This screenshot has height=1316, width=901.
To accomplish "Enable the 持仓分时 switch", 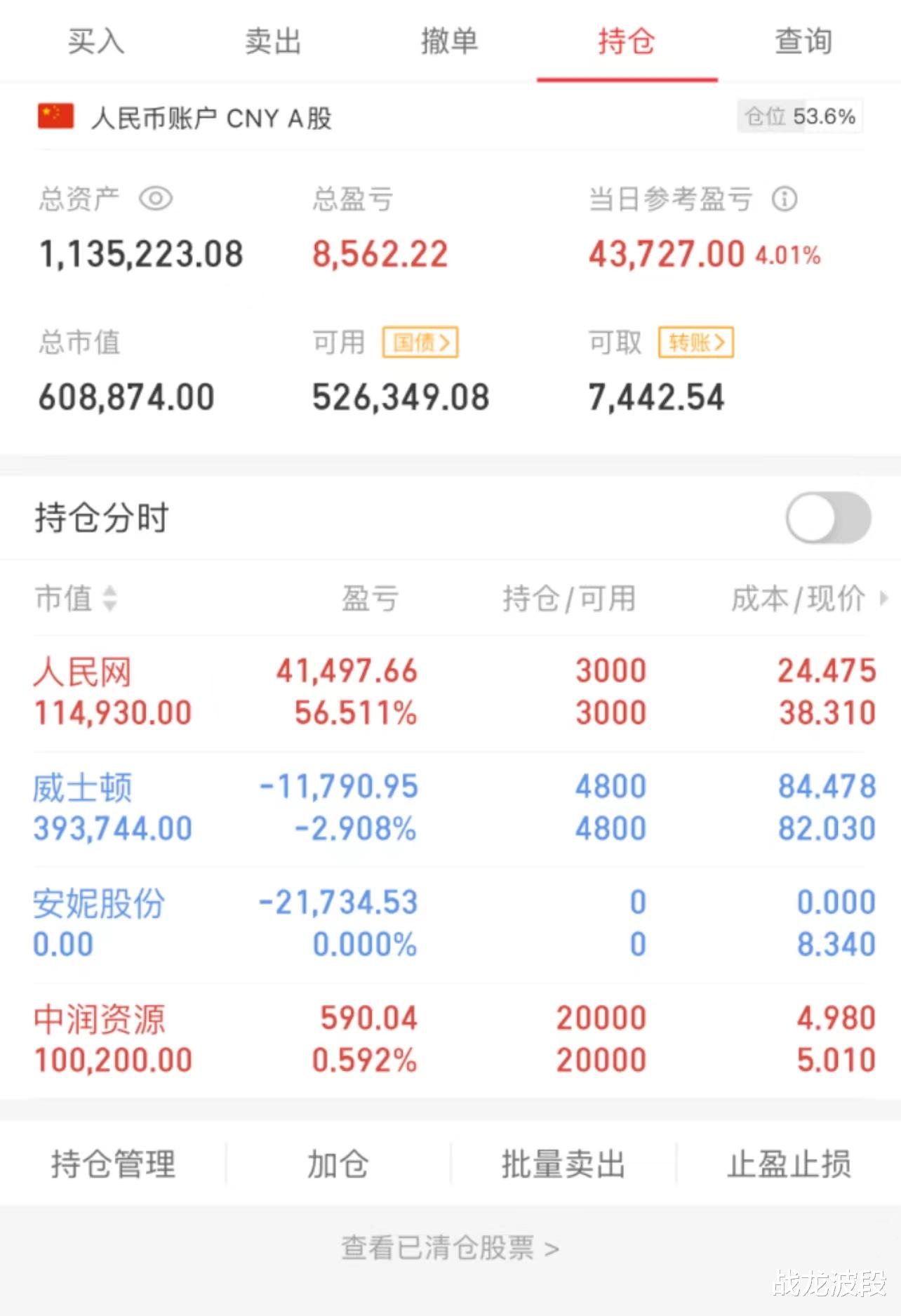I will click(x=828, y=518).
